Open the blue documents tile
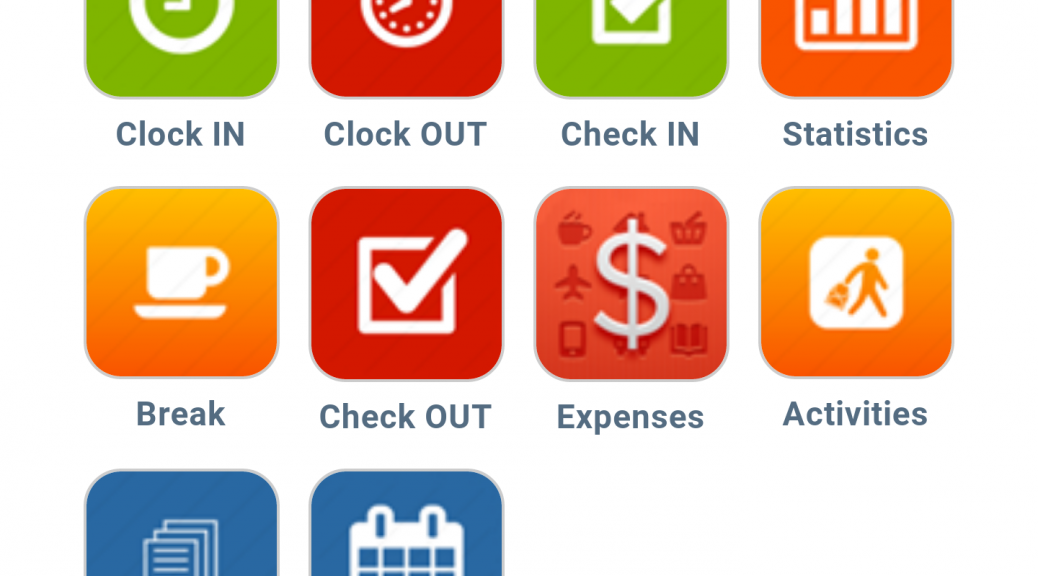1038x576 pixels. pos(181,525)
